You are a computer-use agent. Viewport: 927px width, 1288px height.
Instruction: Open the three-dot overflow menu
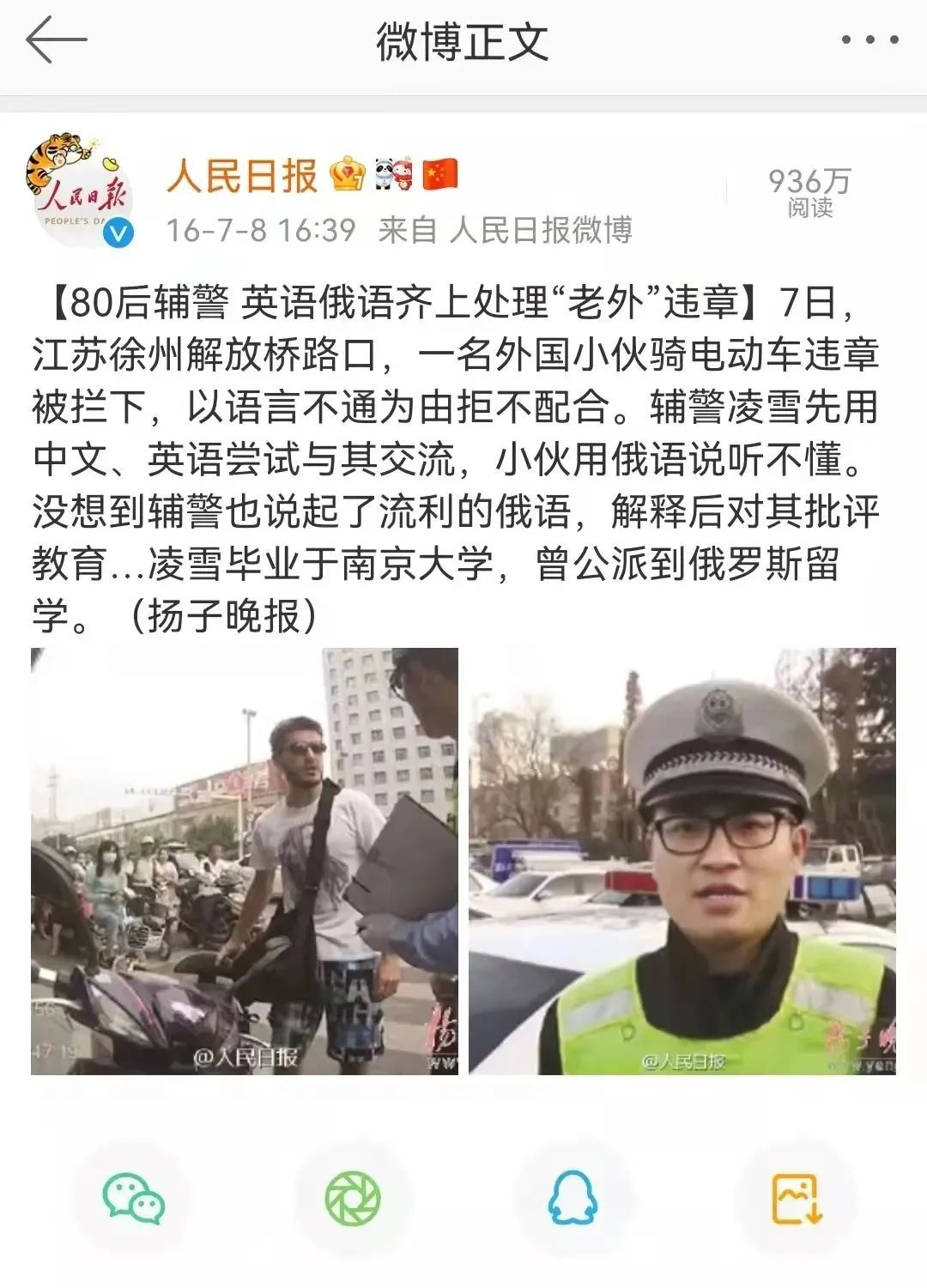pyautogui.click(x=869, y=40)
